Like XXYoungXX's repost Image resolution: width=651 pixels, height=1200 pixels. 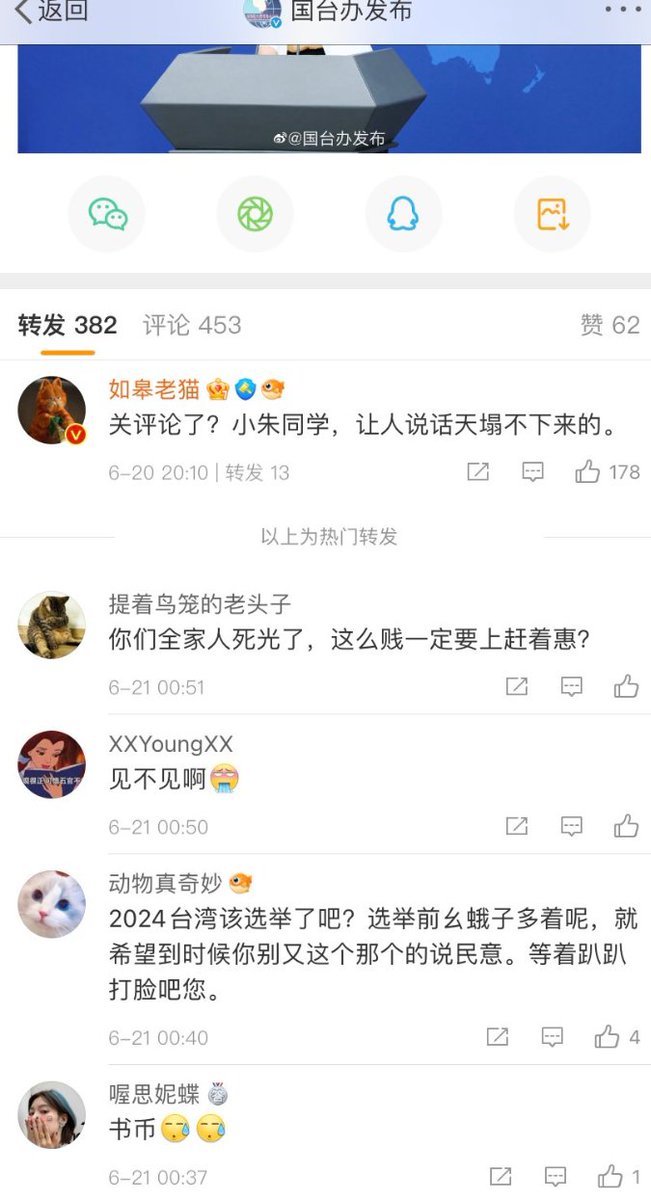coord(626,827)
